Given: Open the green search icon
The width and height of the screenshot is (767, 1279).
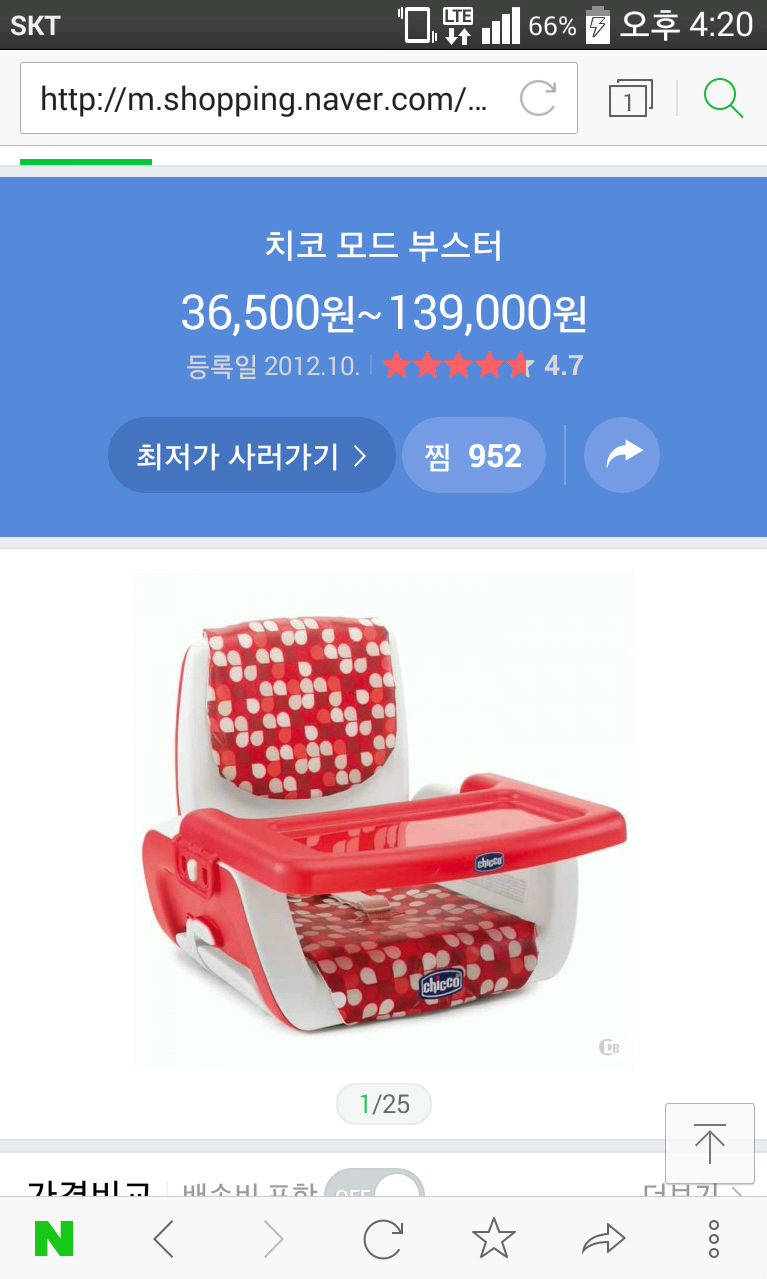Looking at the screenshot, I should pyautogui.click(x=722, y=98).
